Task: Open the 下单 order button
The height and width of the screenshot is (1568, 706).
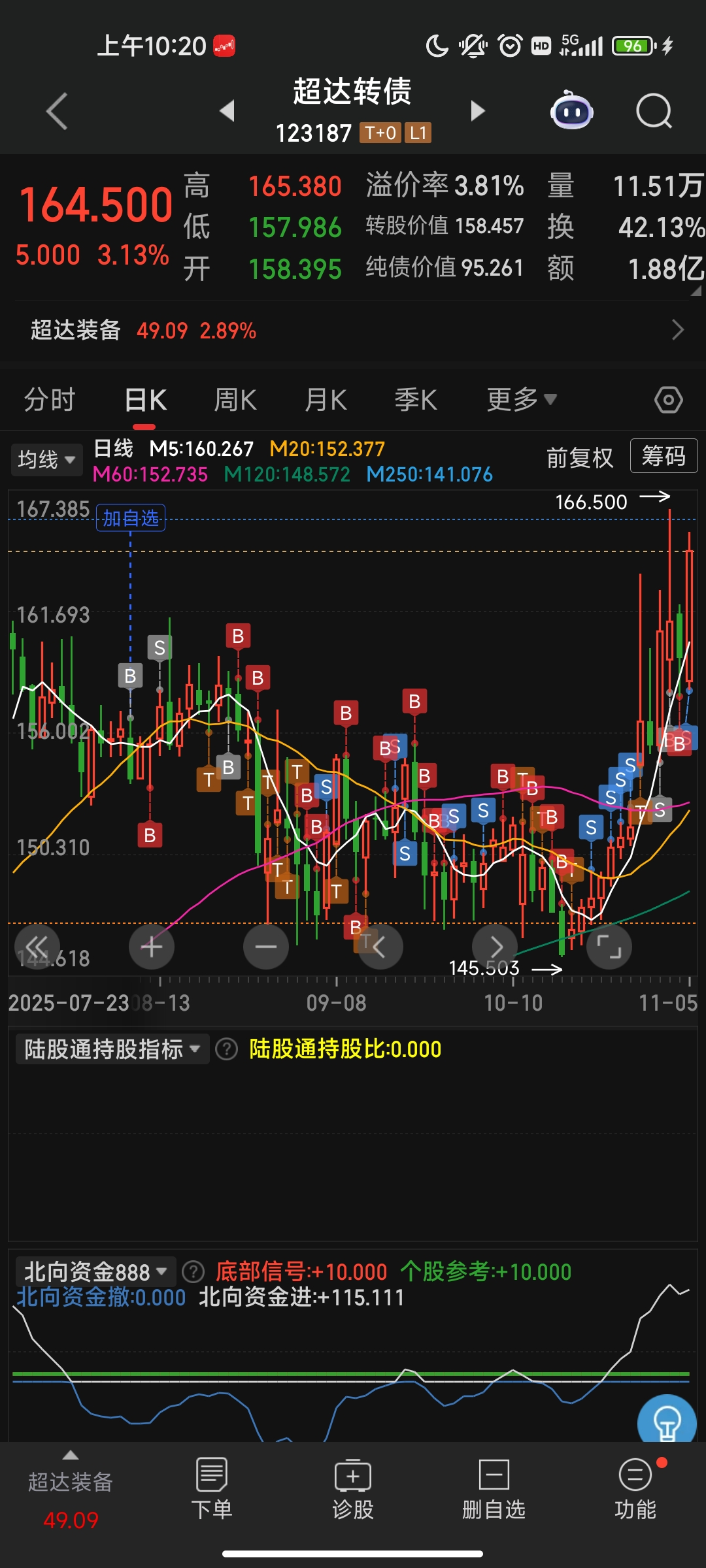Action: click(212, 1490)
